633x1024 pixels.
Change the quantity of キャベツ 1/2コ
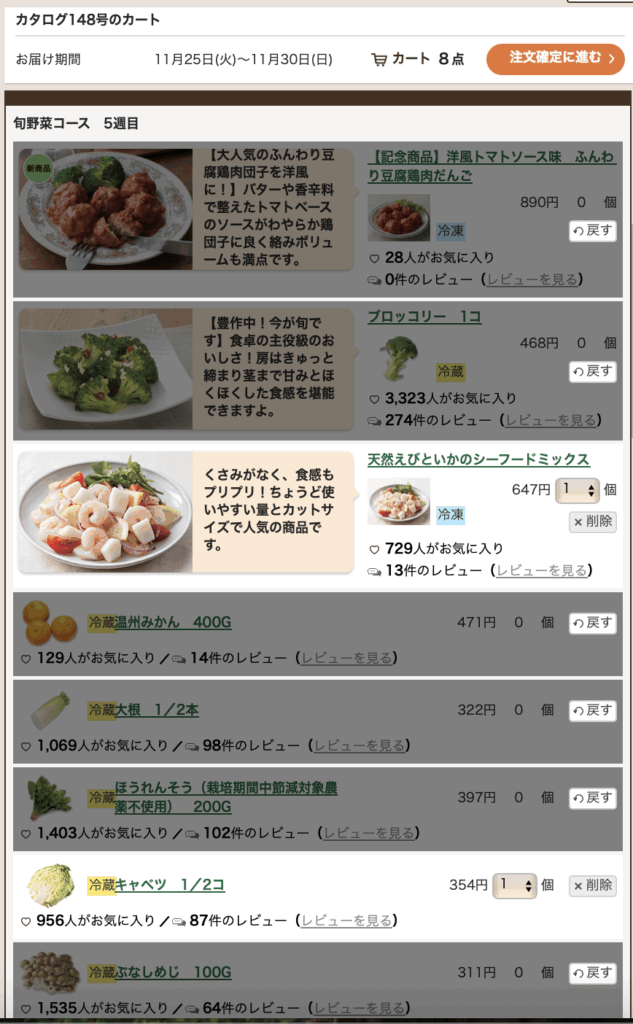515,885
